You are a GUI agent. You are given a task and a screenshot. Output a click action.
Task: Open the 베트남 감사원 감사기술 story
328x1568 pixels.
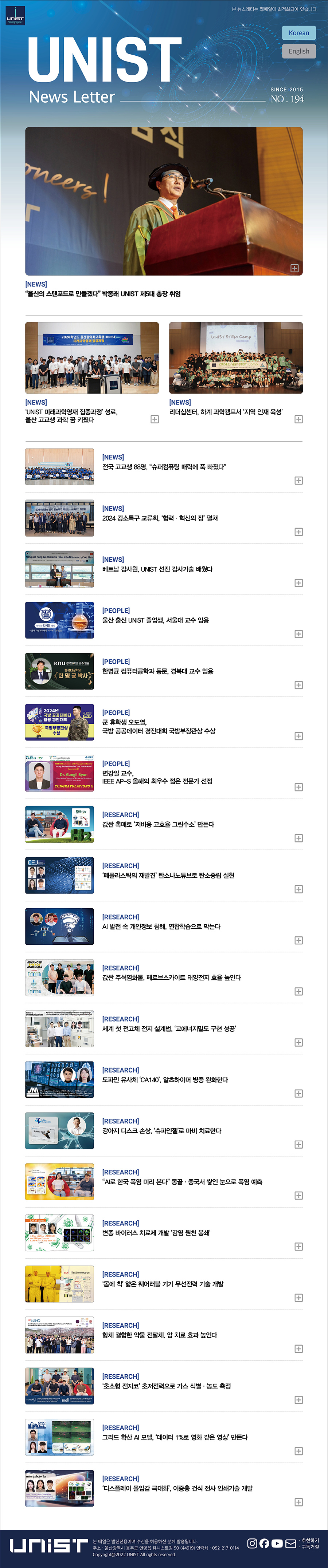pos(298,583)
